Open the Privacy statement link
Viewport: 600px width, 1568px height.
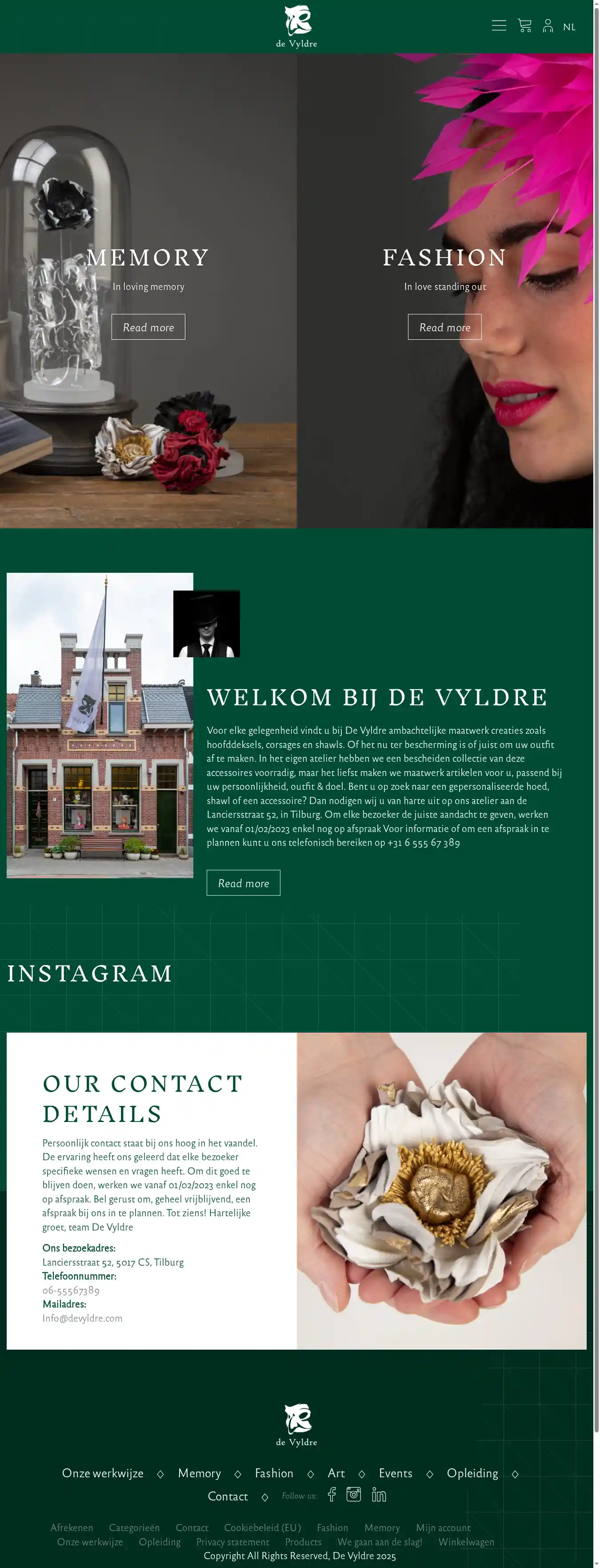pos(232,1542)
